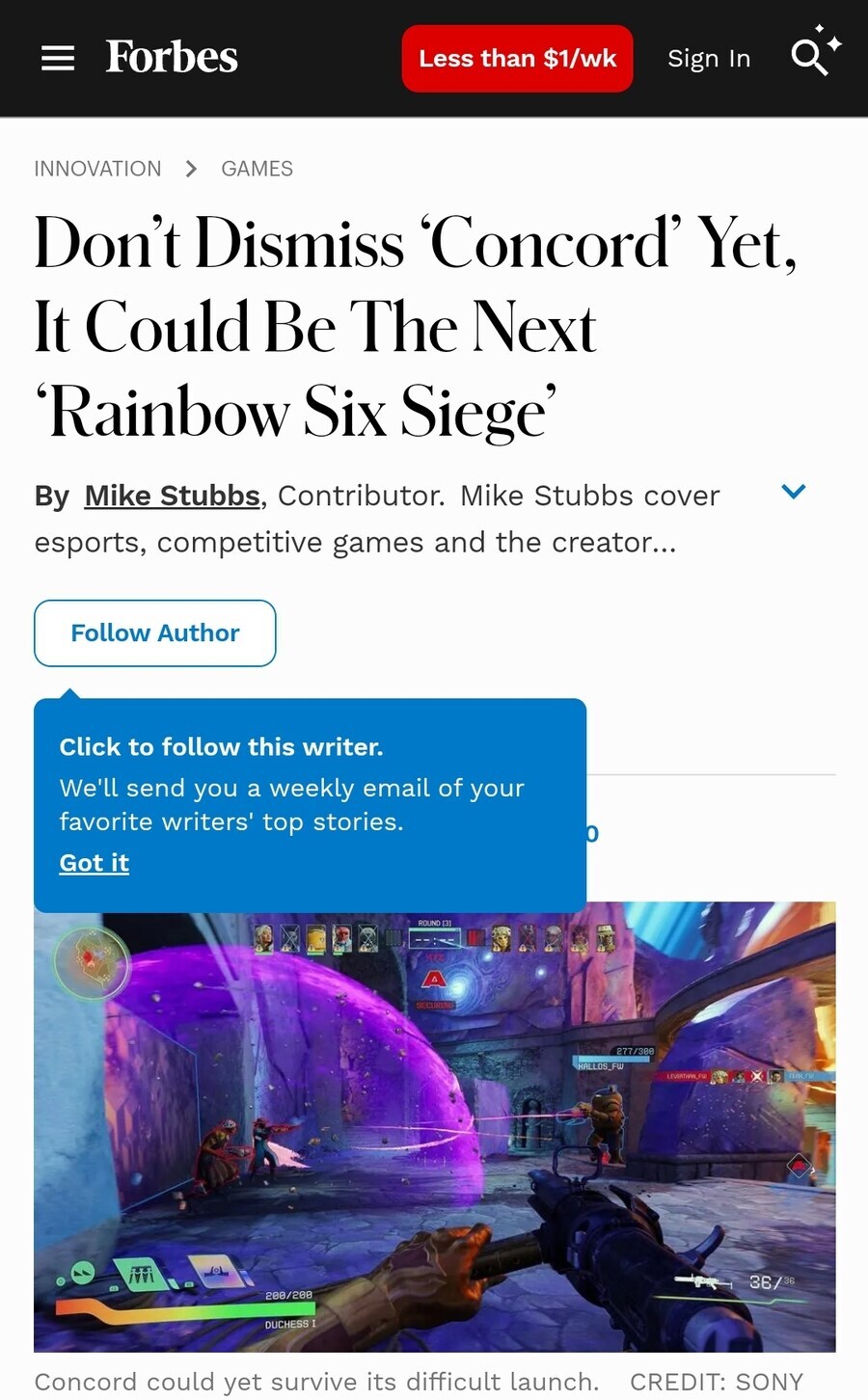The image size is (868, 1400).
Task: Open the Innovation section breadcrumb
Action: [x=97, y=169]
